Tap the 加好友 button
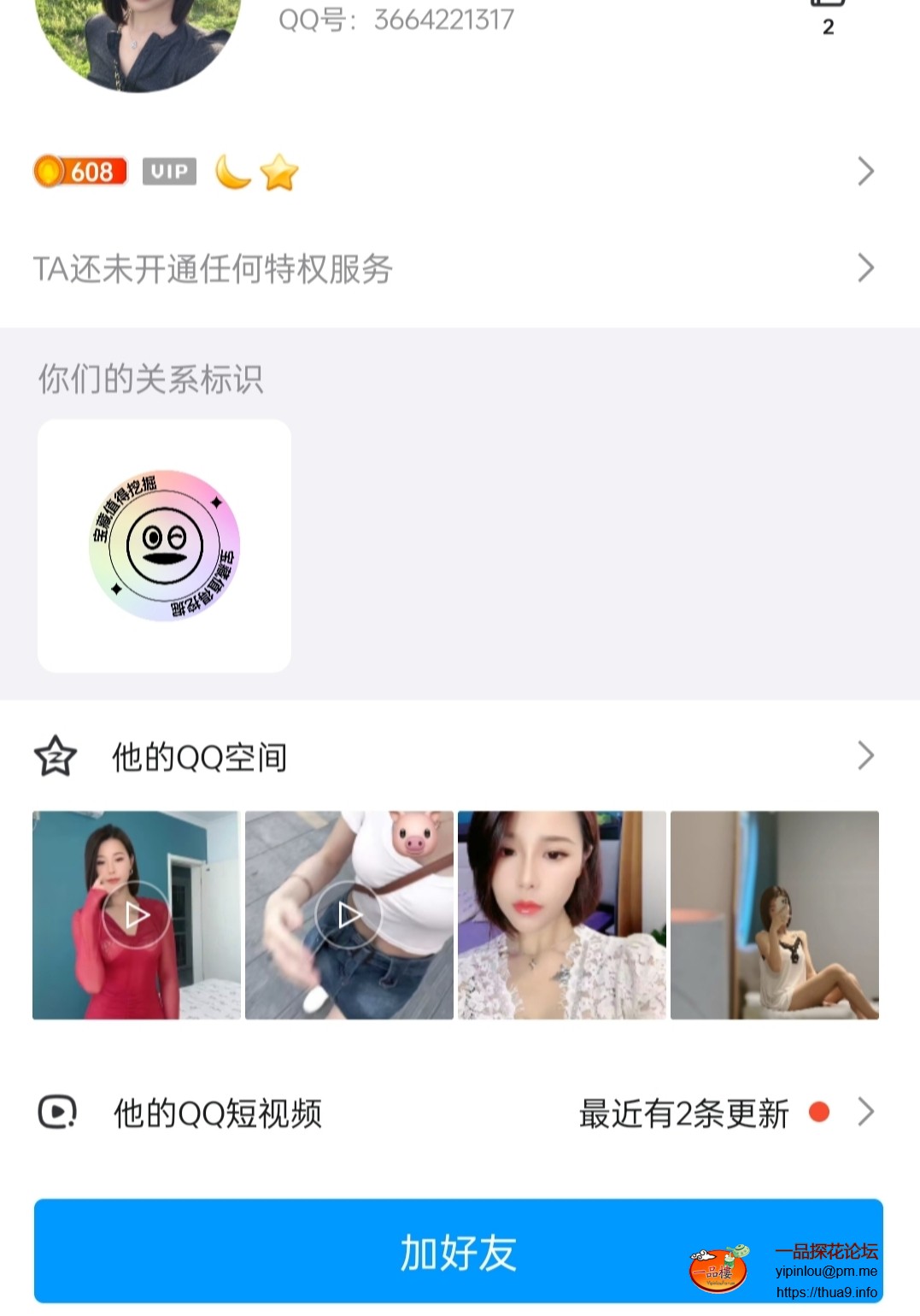This screenshot has width=920, height=1316. [x=458, y=1251]
